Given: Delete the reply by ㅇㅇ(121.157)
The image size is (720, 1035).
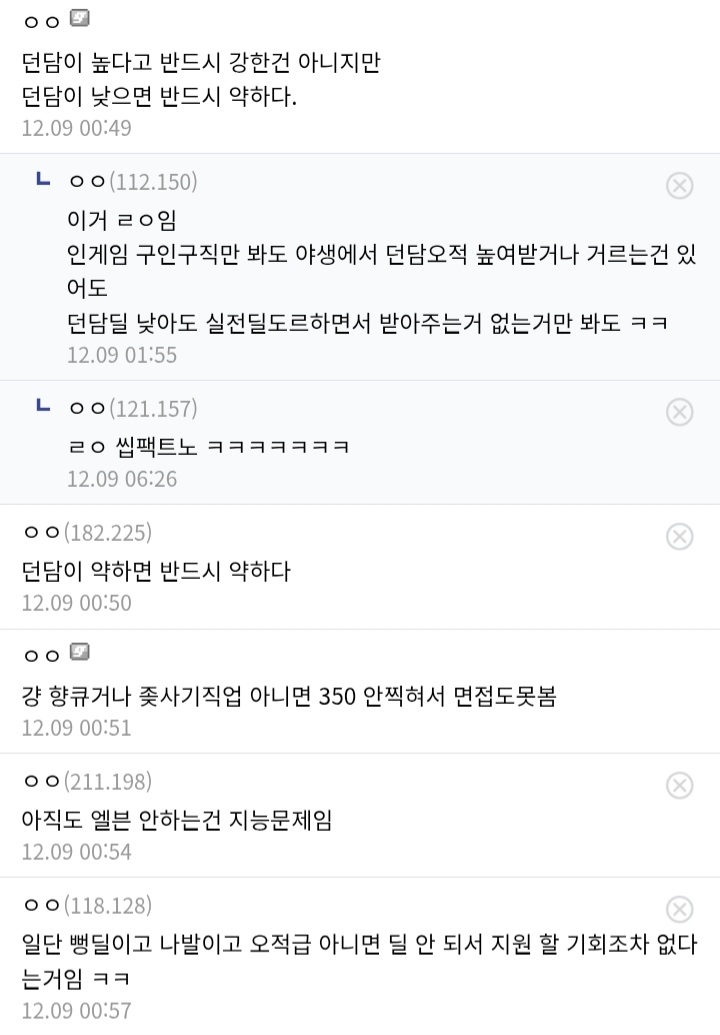Looking at the screenshot, I should click(679, 412).
